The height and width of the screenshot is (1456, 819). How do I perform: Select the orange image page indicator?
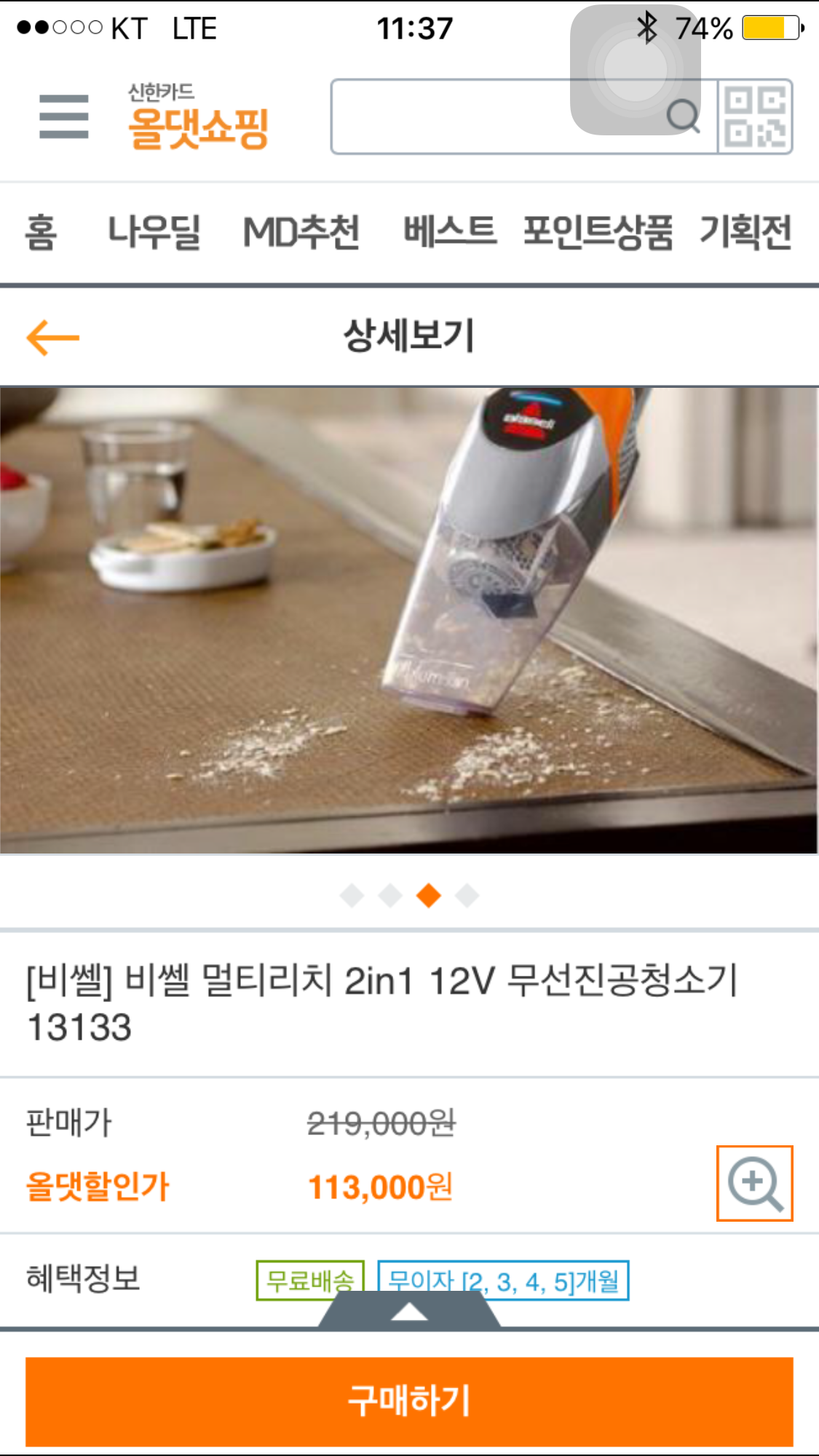coord(429,896)
